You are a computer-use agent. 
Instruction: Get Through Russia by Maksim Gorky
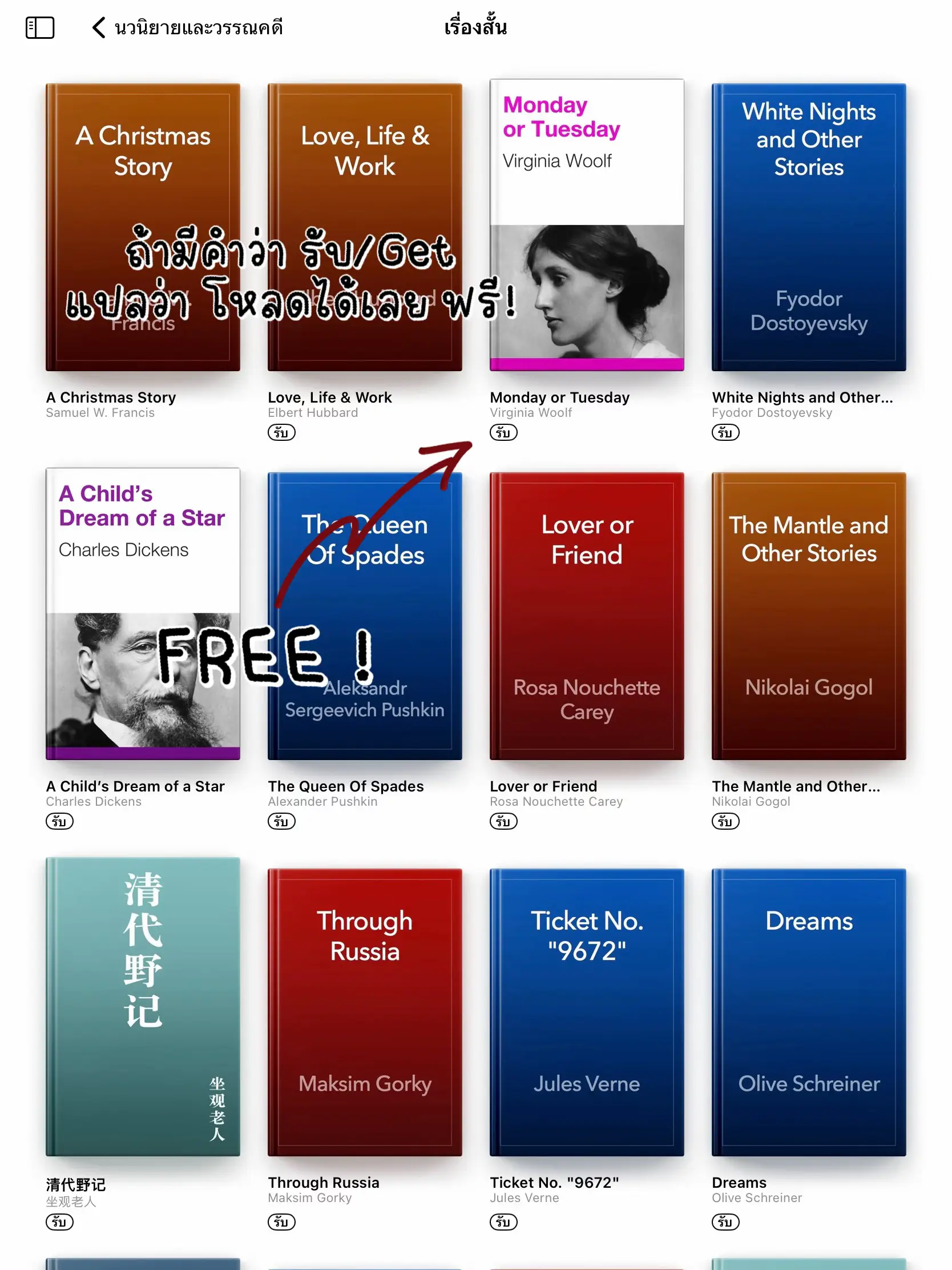(281, 1222)
